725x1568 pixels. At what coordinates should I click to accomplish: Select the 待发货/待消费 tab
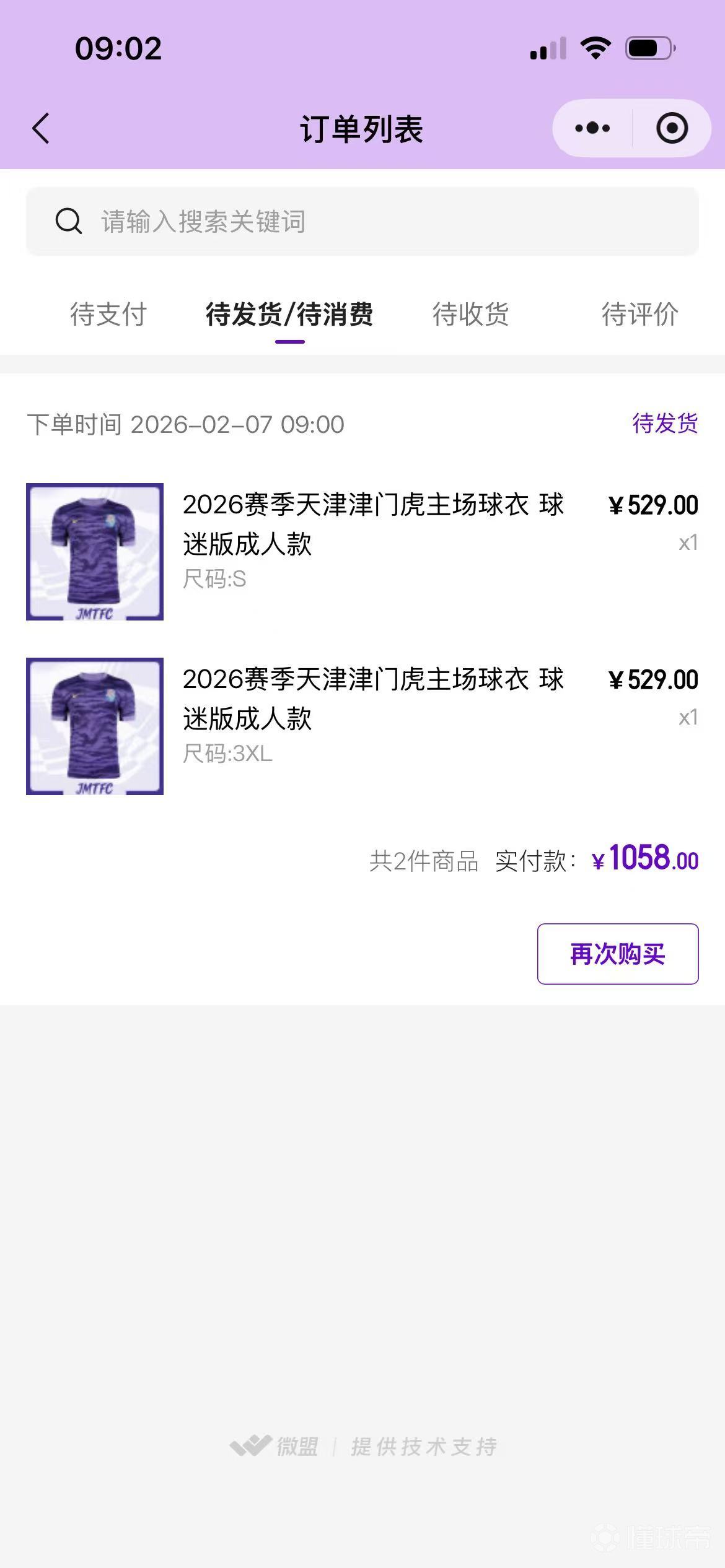(x=289, y=316)
